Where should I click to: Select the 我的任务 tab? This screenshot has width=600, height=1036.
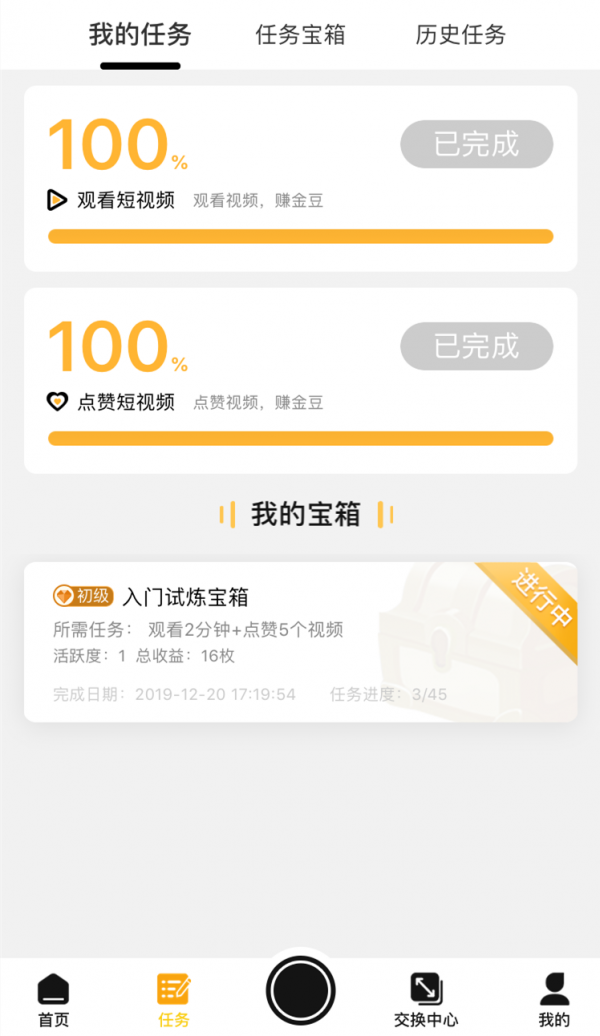pos(140,35)
